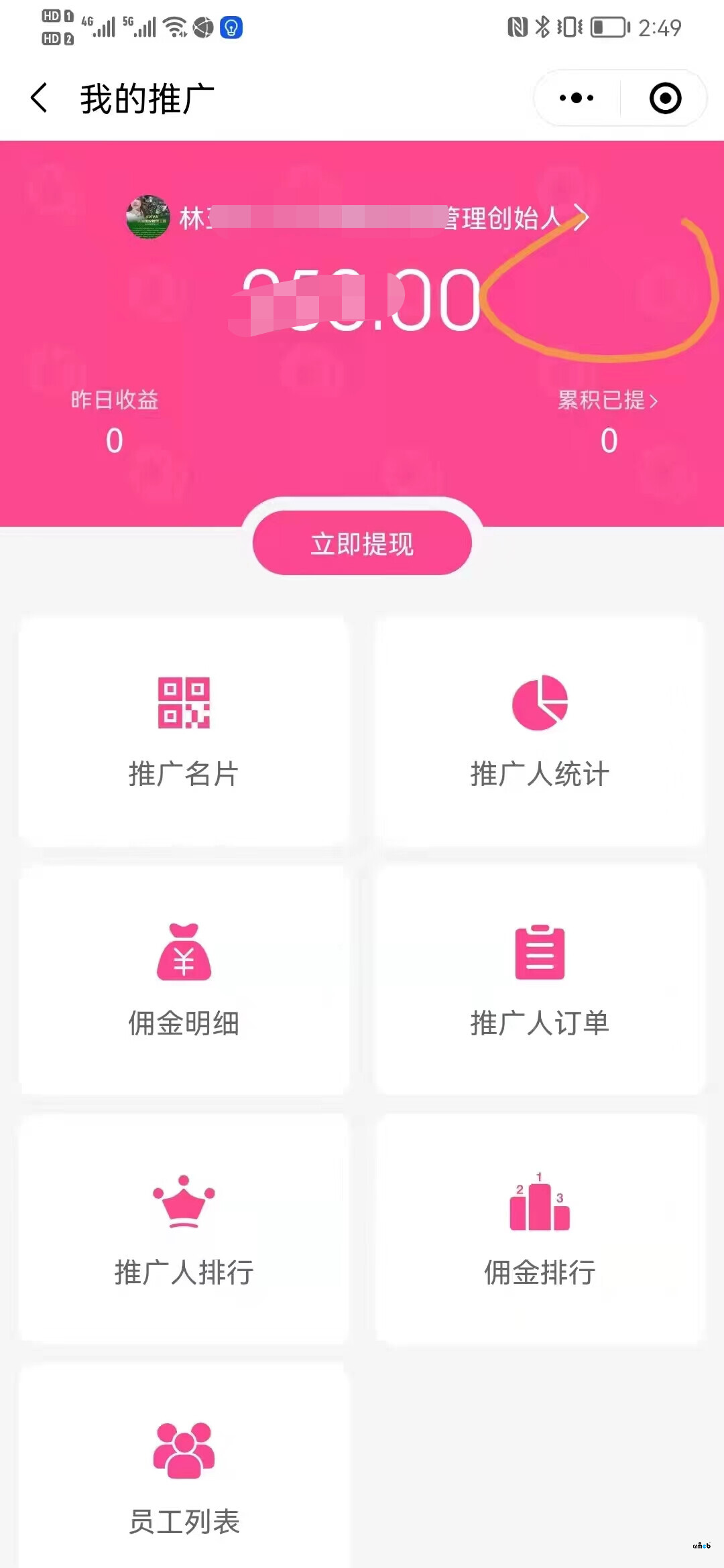
Task: Open the 推广名片 card
Action: click(184, 732)
